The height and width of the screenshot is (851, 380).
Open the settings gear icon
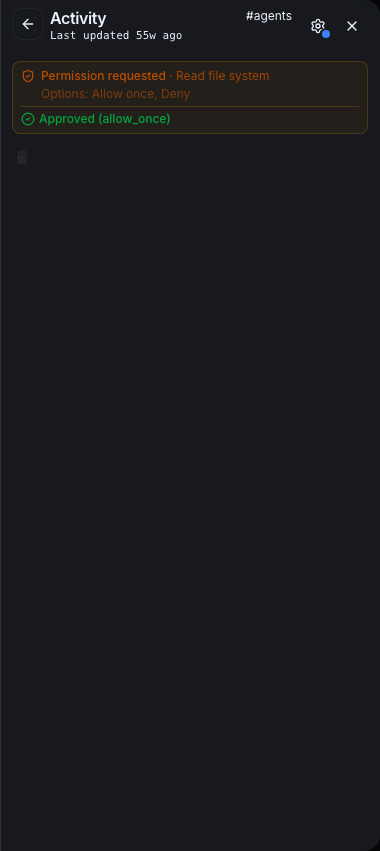click(x=318, y=26)
